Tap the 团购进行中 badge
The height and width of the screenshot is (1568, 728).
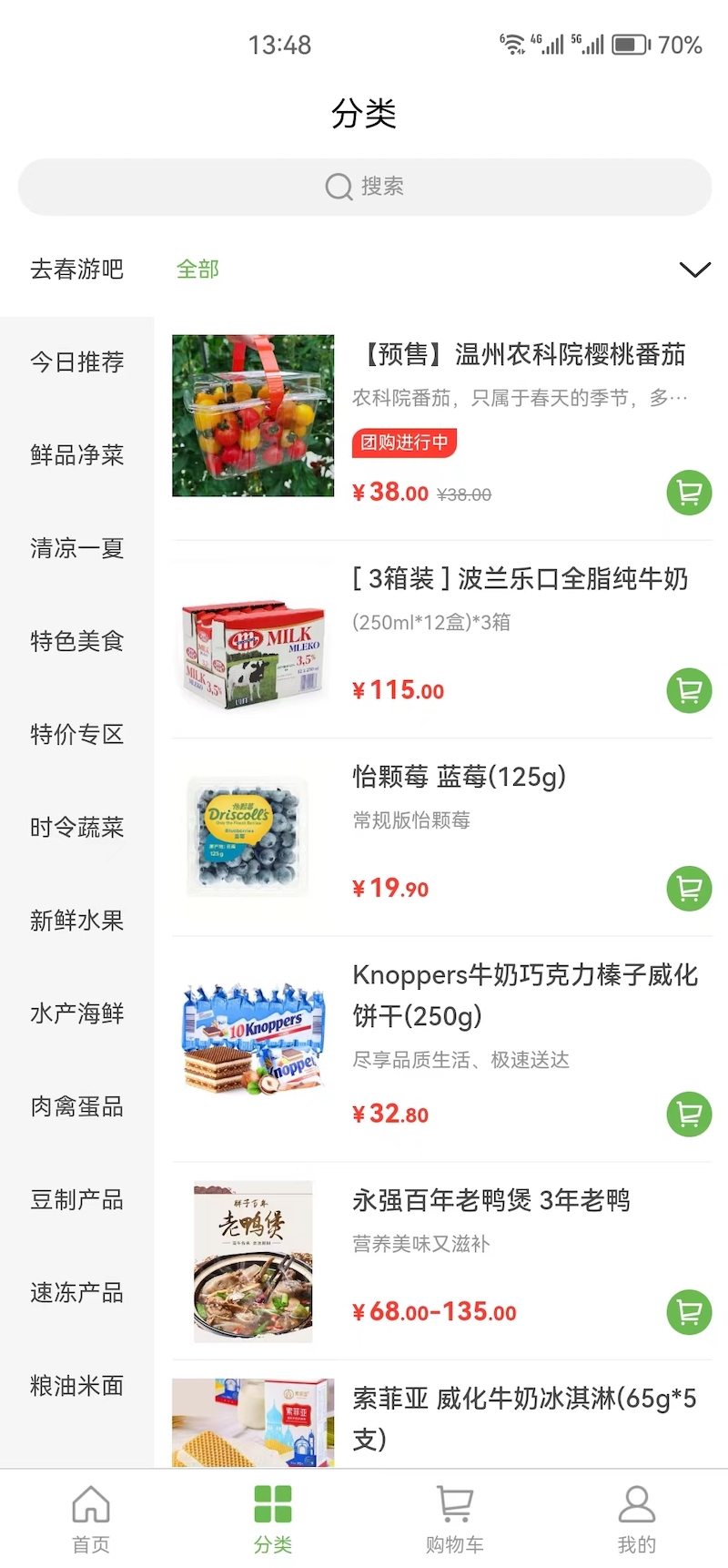[404, 443]
